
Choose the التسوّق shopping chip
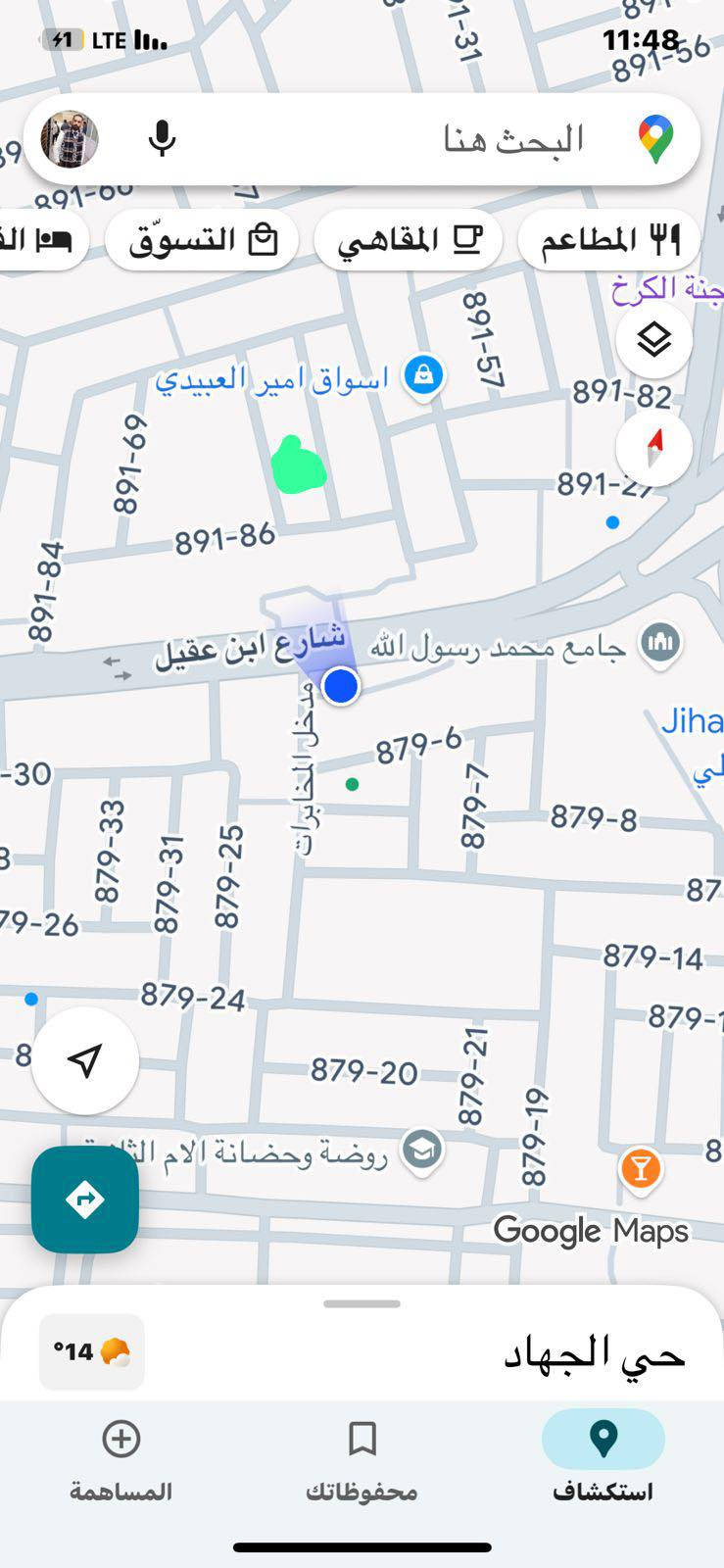[x=202, y=240]
